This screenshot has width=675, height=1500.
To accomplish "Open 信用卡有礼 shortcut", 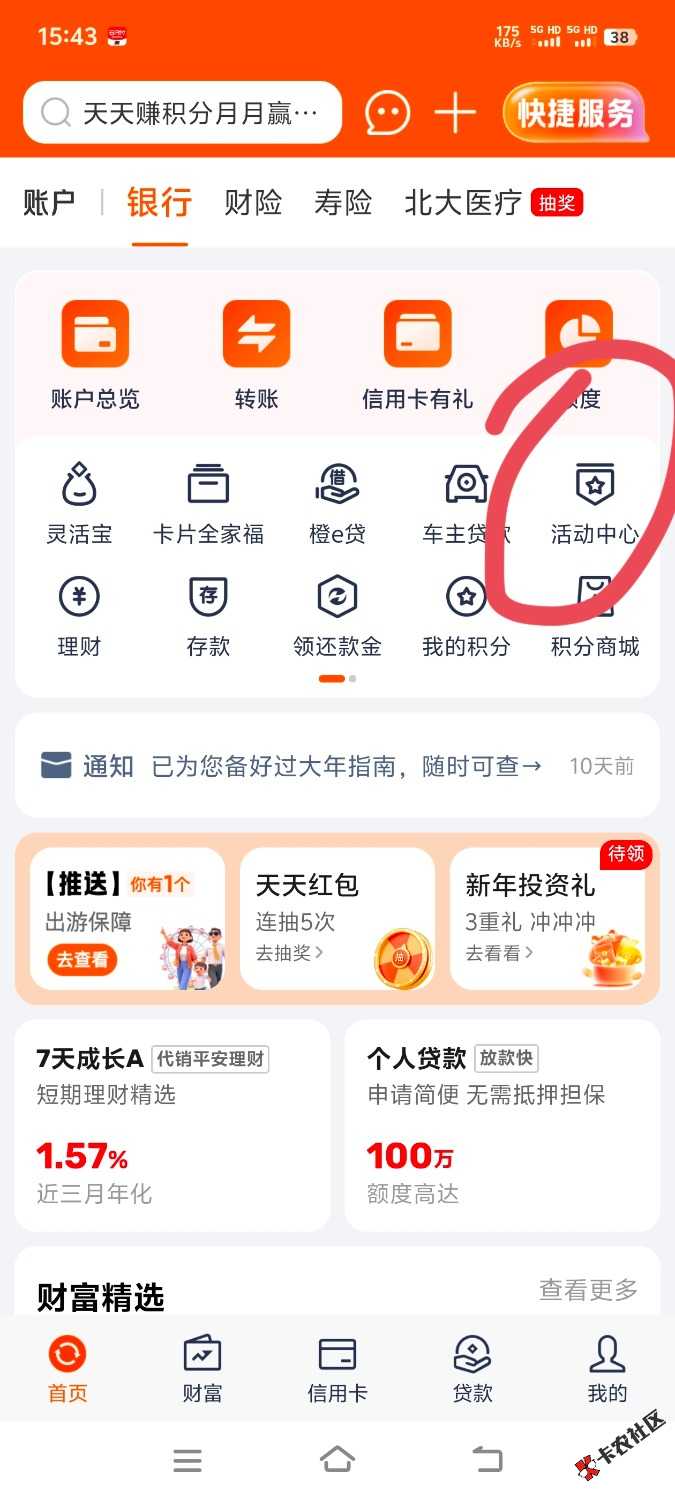I will pyautogui.click(x=417, y=355).
